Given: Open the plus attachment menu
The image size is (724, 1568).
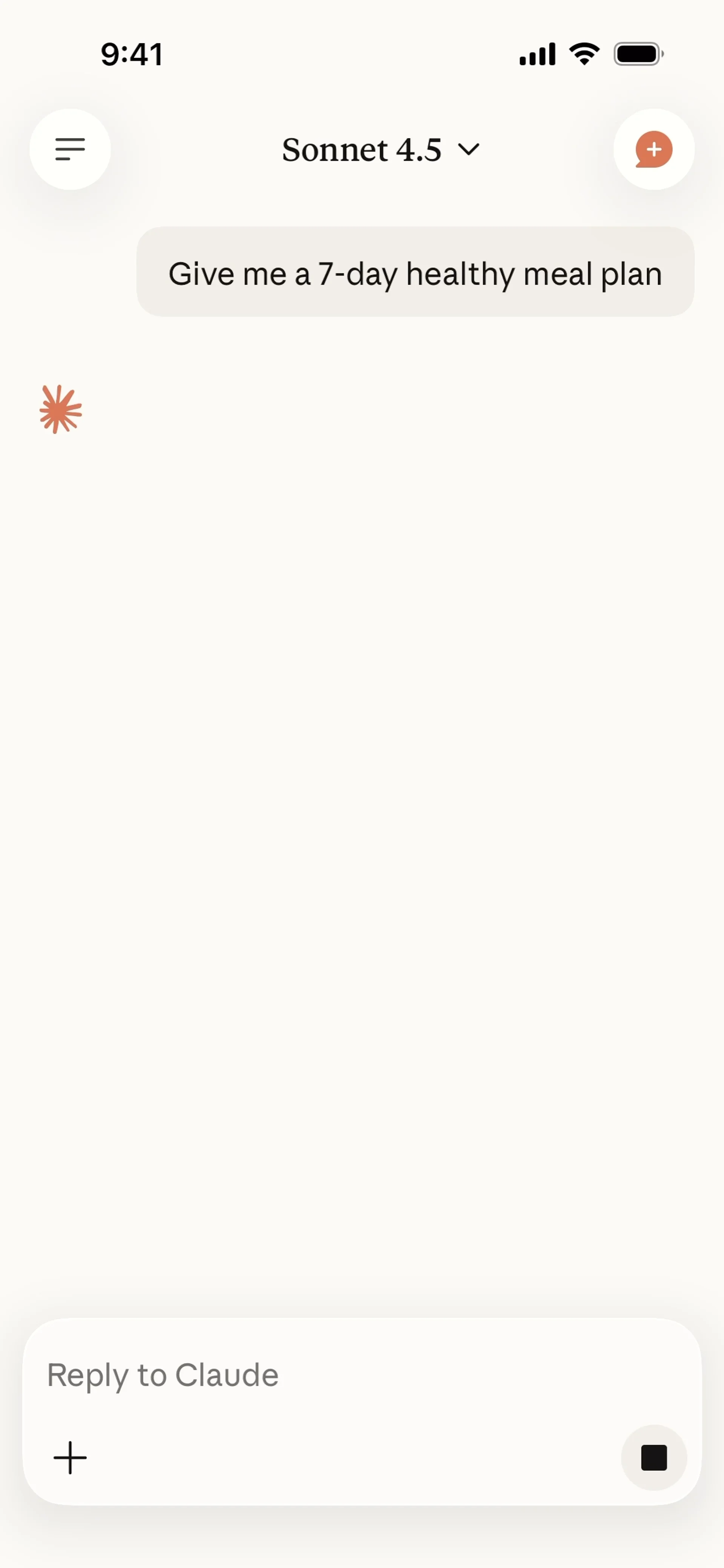Looking at the screenshot, I should pyautogui.click(x=70, y=1458).
